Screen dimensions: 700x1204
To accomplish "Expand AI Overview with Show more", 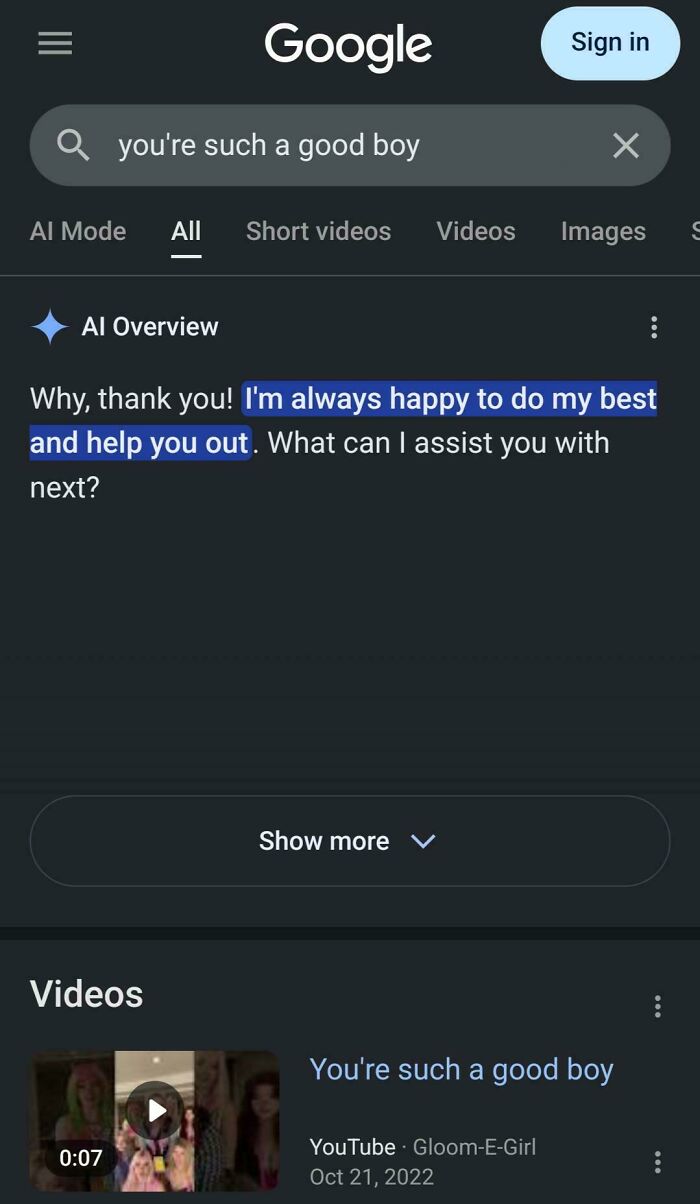I will [x=350, y=841].
